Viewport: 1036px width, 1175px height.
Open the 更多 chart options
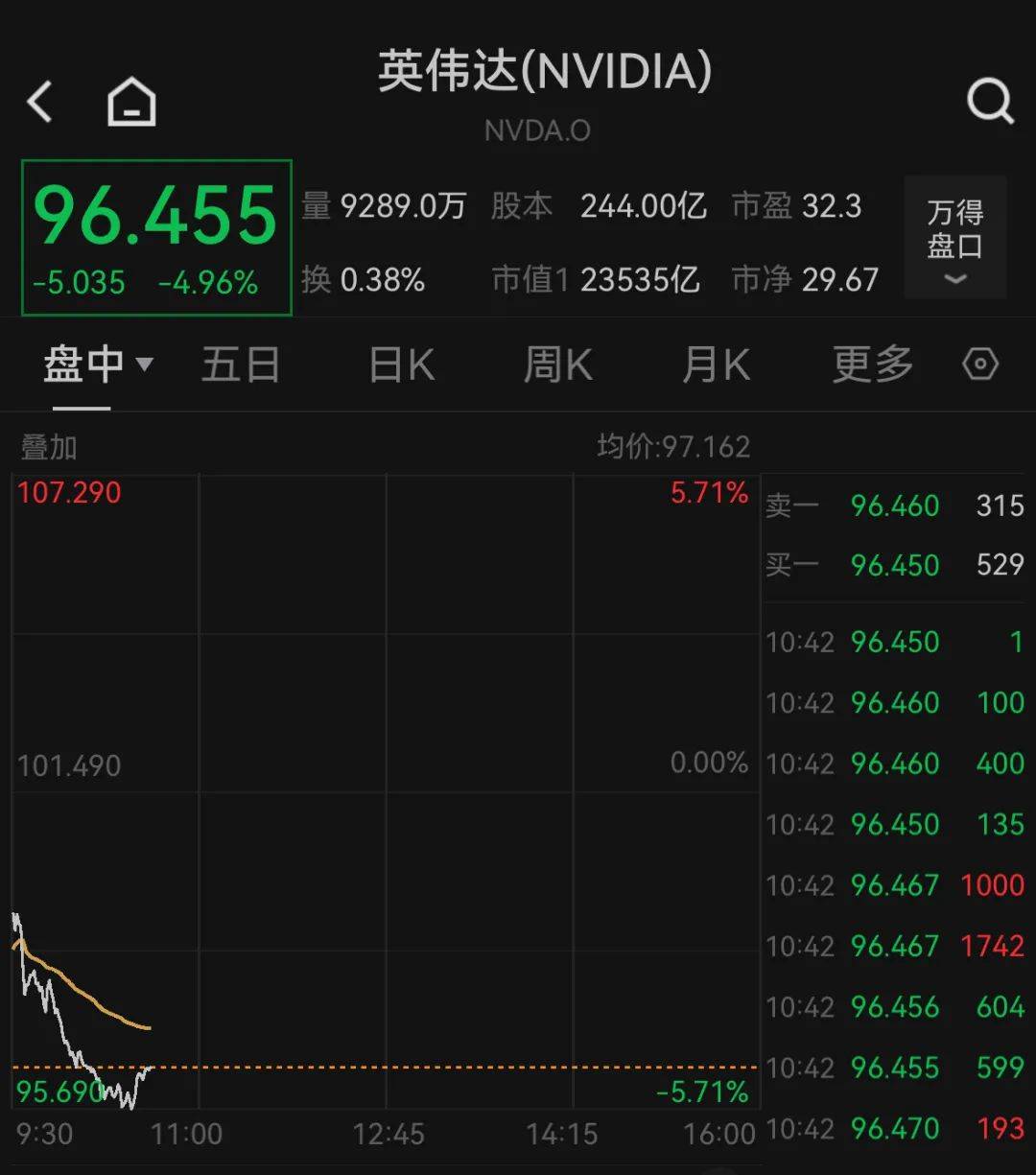tap(872, 365)
